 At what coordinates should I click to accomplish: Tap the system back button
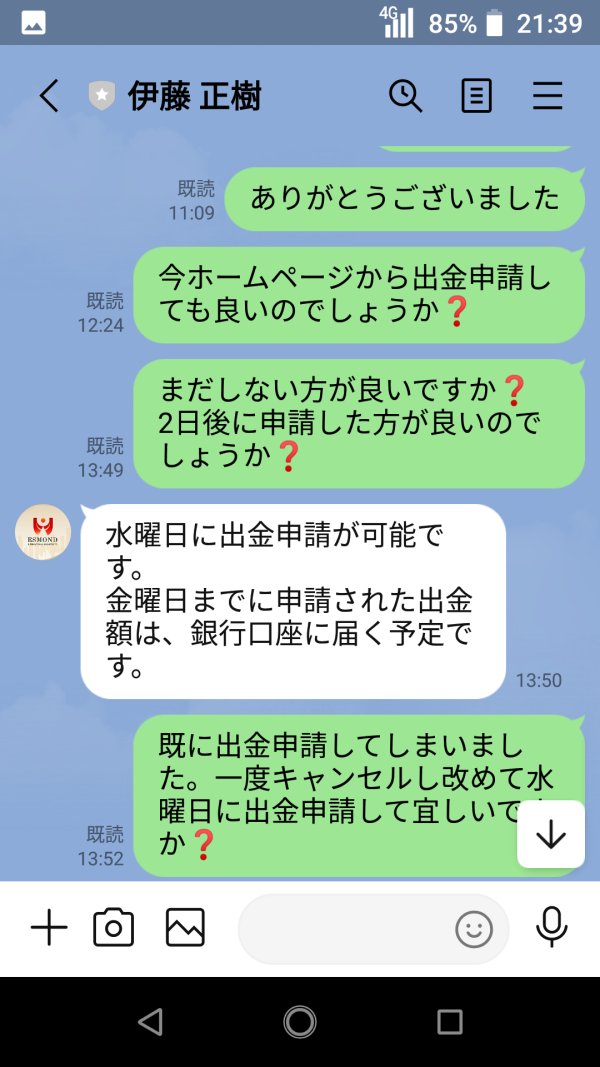(x=150, y=1021)
